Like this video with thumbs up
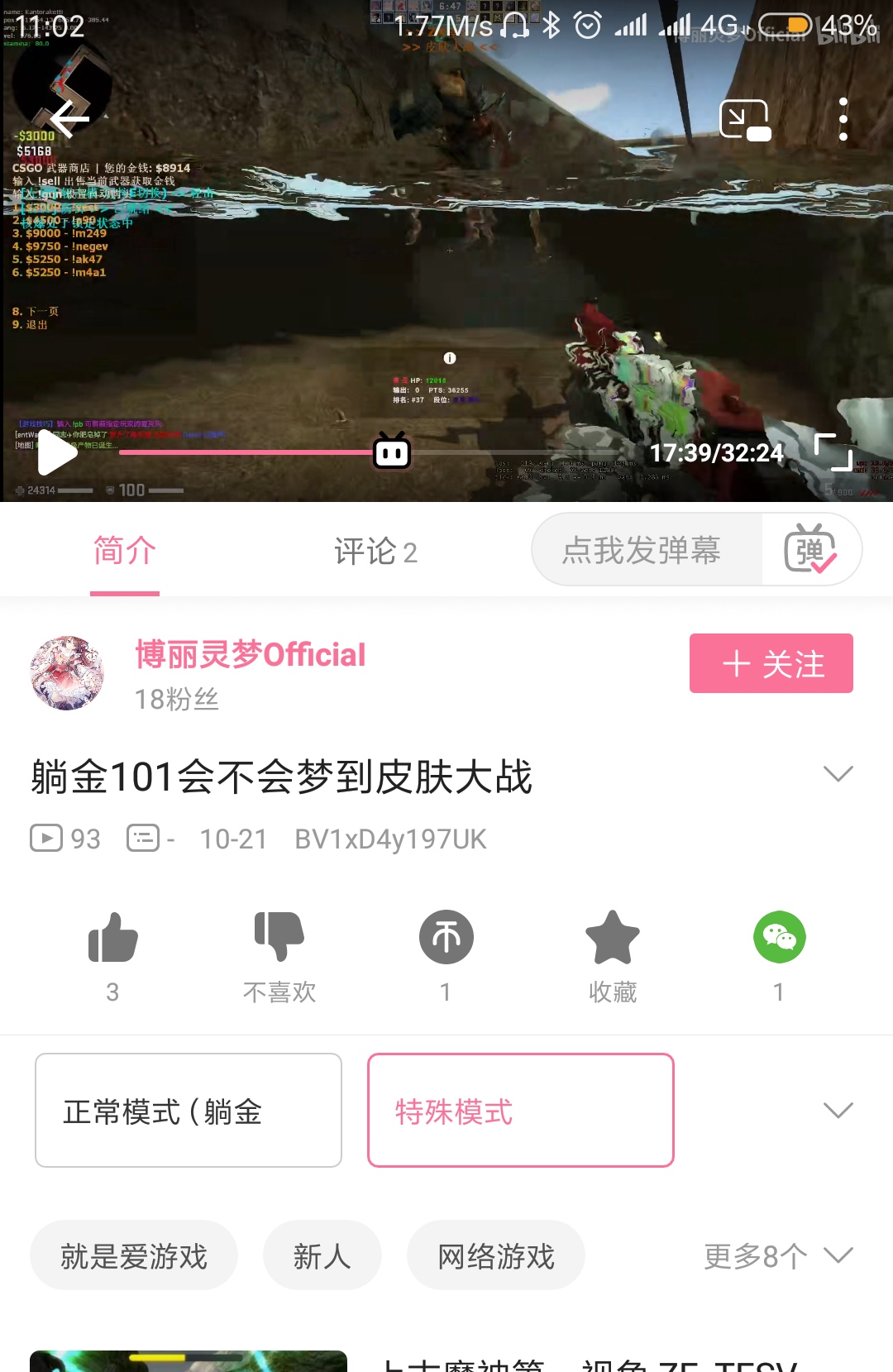 point(113,939)
